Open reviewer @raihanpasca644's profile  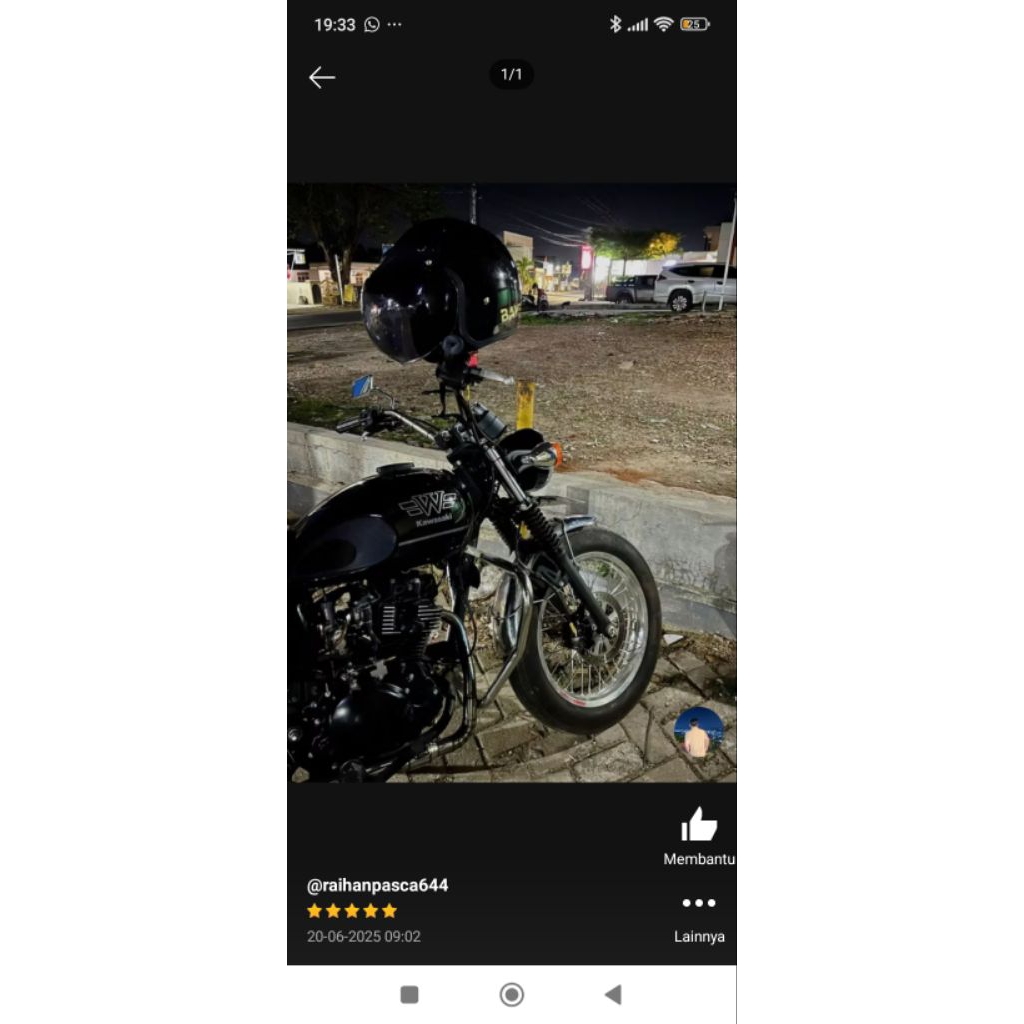pos(377,885)
